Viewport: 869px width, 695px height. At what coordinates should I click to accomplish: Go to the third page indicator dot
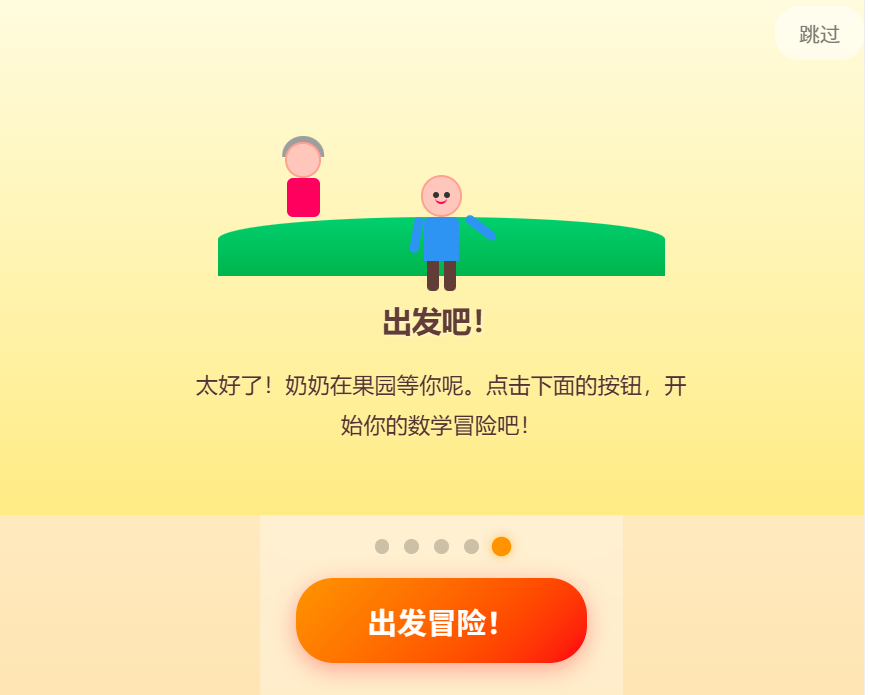(441, 546)
